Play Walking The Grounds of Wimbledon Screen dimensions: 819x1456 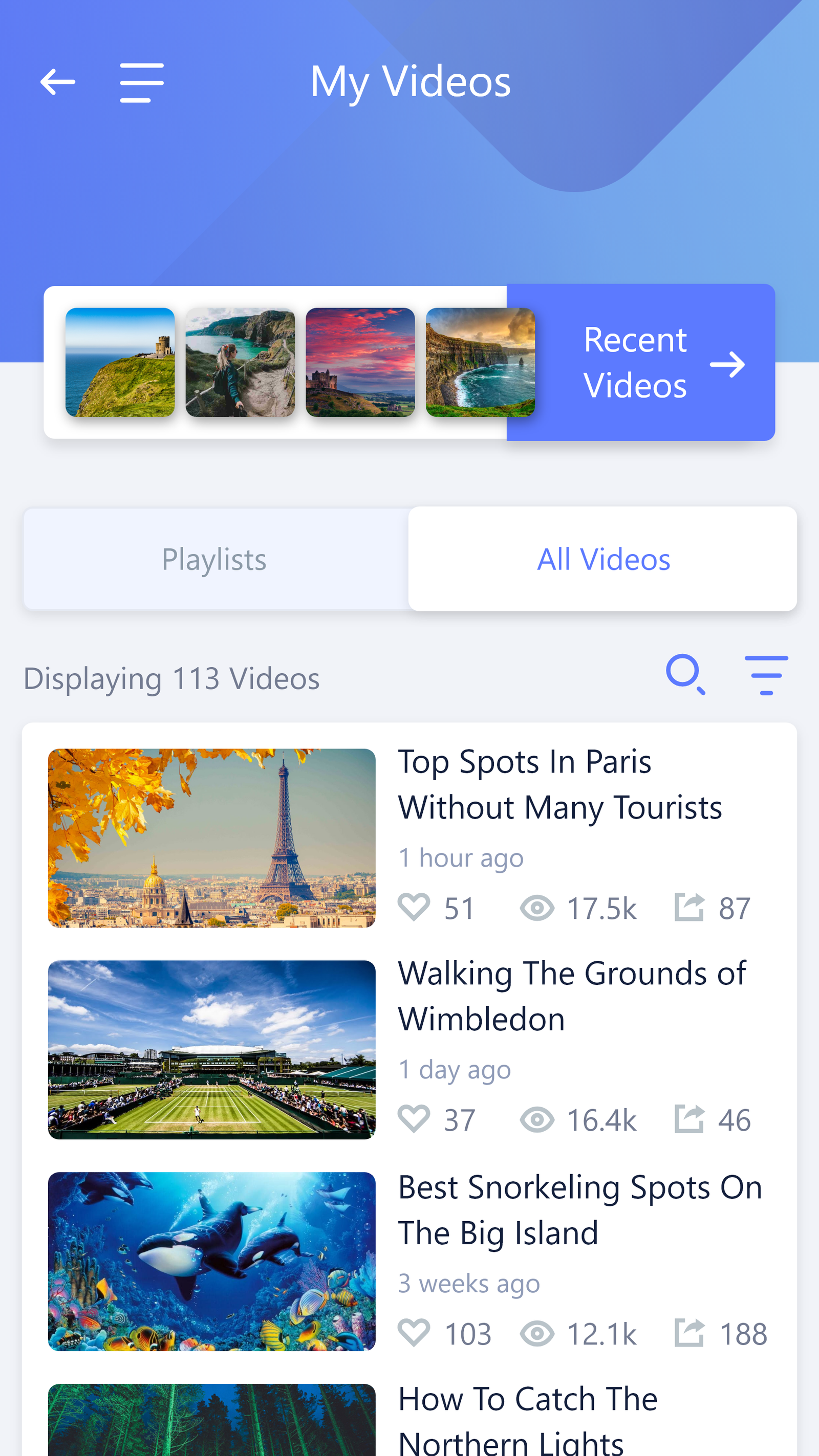[x=211, y=1050]
